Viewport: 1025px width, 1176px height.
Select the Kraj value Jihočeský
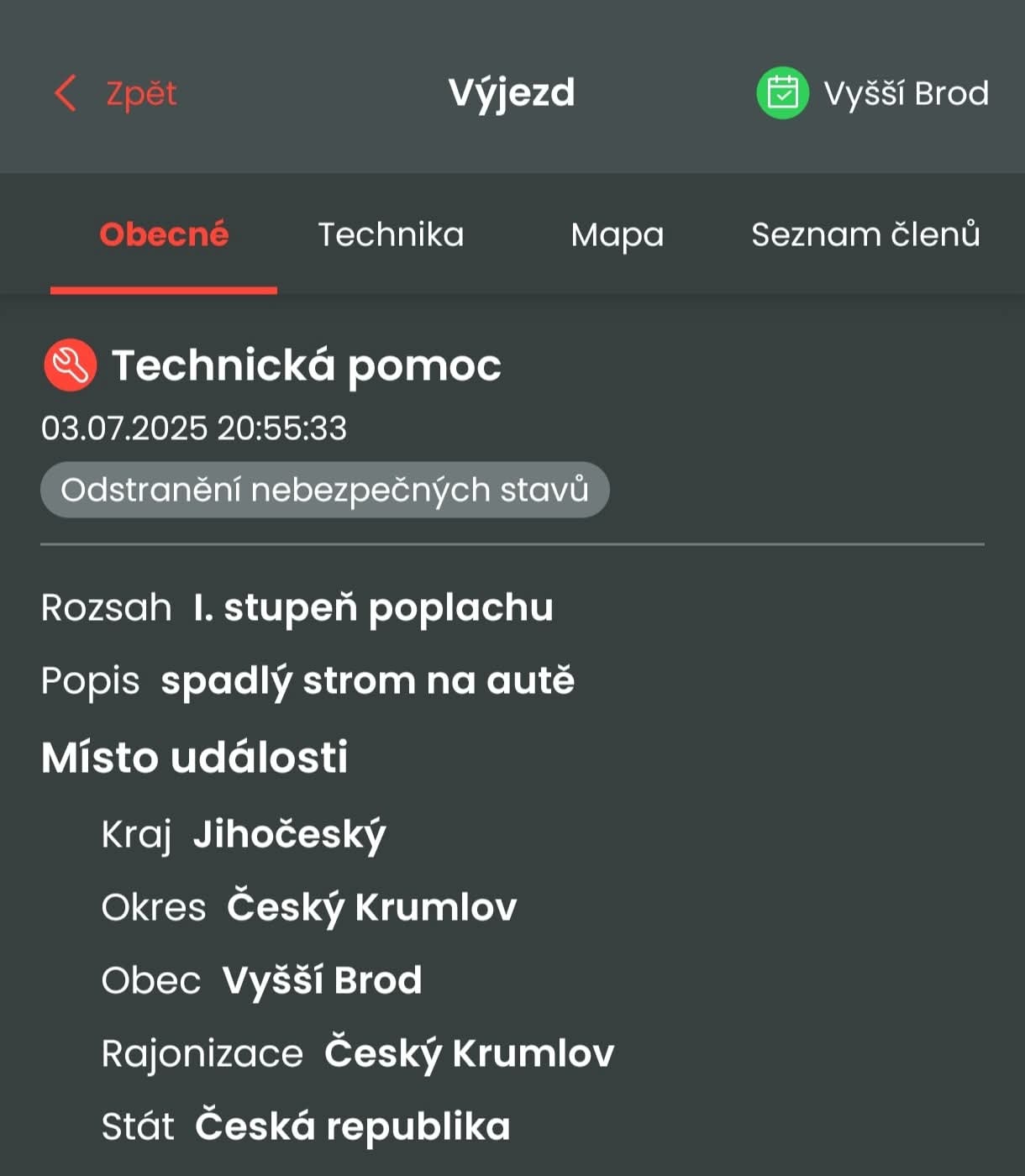point(290,833)
